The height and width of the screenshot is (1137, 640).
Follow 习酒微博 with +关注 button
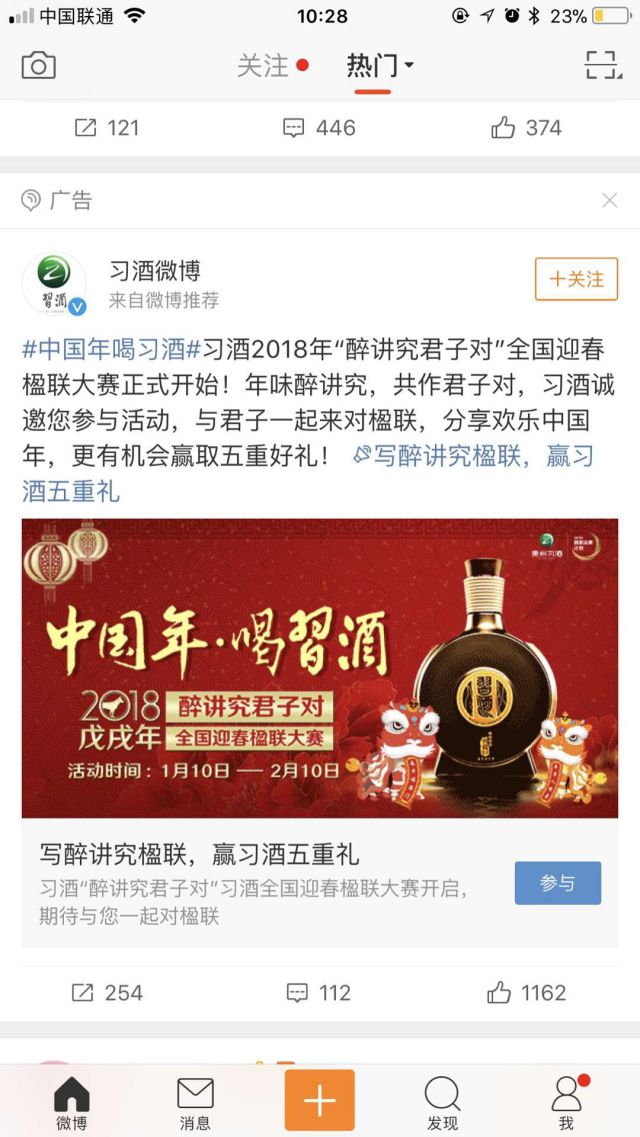(x=576, y=279)
